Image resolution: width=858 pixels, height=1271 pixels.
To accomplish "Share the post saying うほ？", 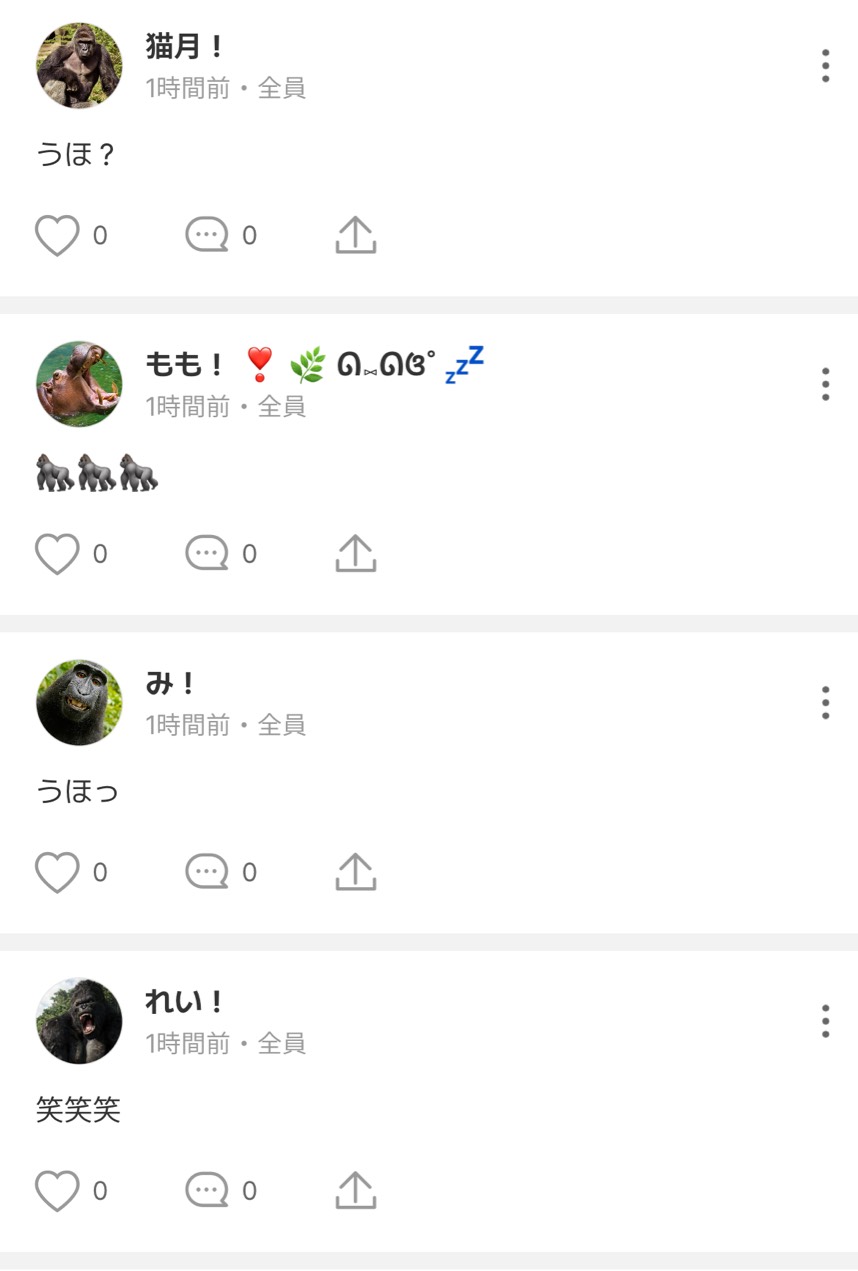I will 356,233.
